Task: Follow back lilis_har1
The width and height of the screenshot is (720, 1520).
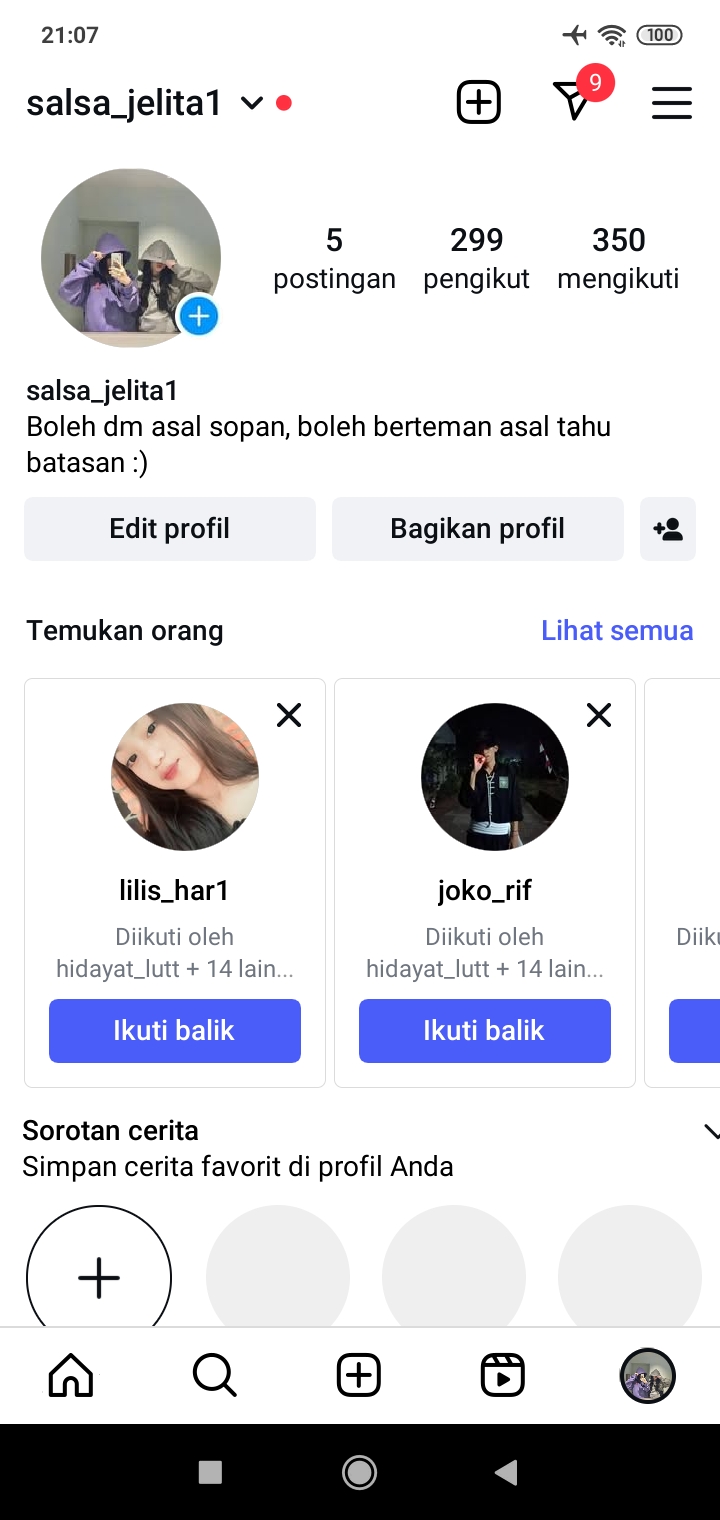Action: point(175,1030)
